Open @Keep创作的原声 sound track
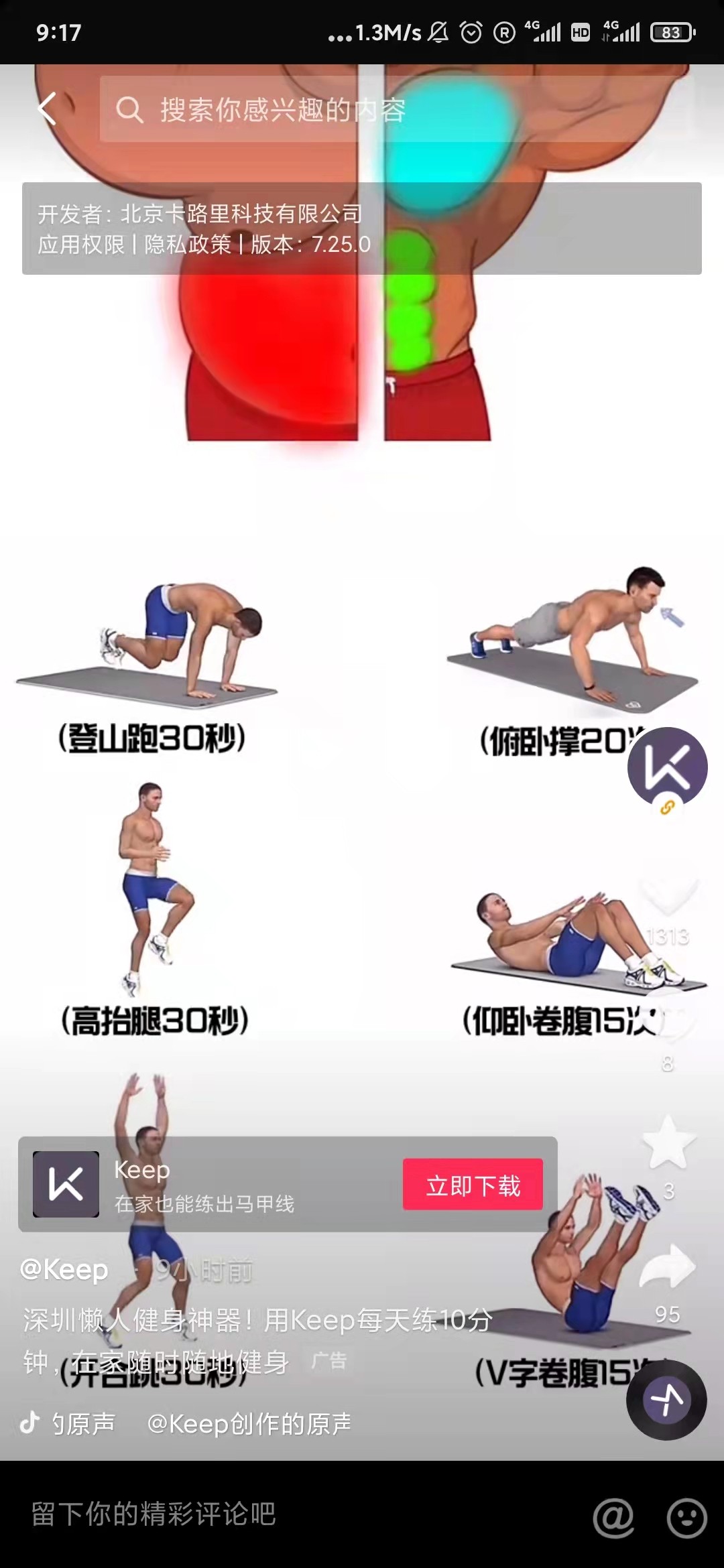Screen dimensions: 724x1568 (249, 1424)
